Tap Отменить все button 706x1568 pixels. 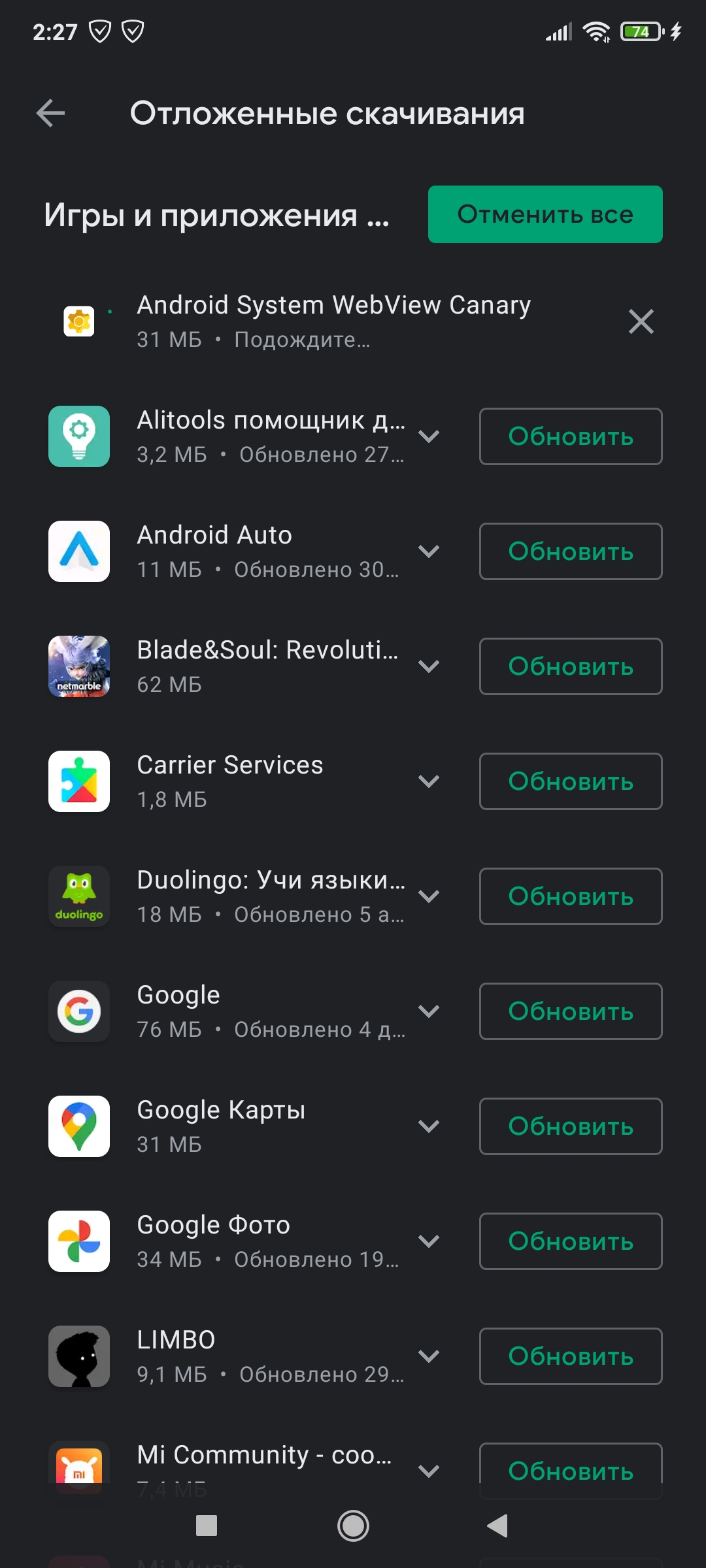click(x=545, y=214)
